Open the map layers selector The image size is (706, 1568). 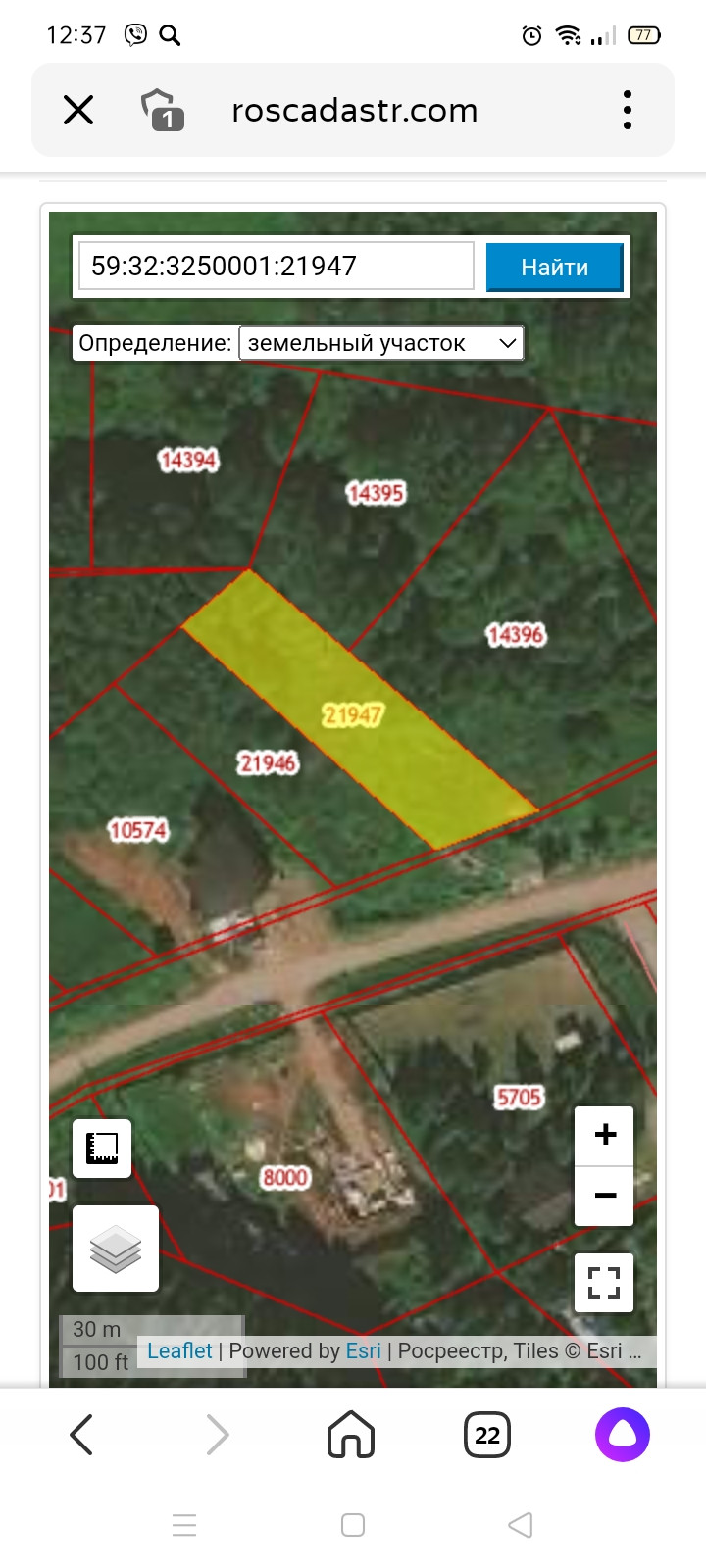[x=116, y=1249]
